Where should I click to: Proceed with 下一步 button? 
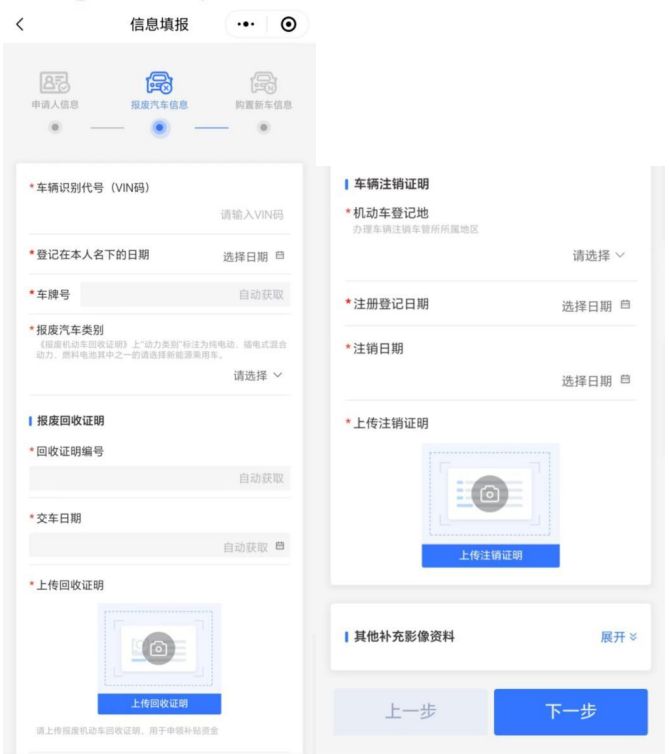(570, 712)
